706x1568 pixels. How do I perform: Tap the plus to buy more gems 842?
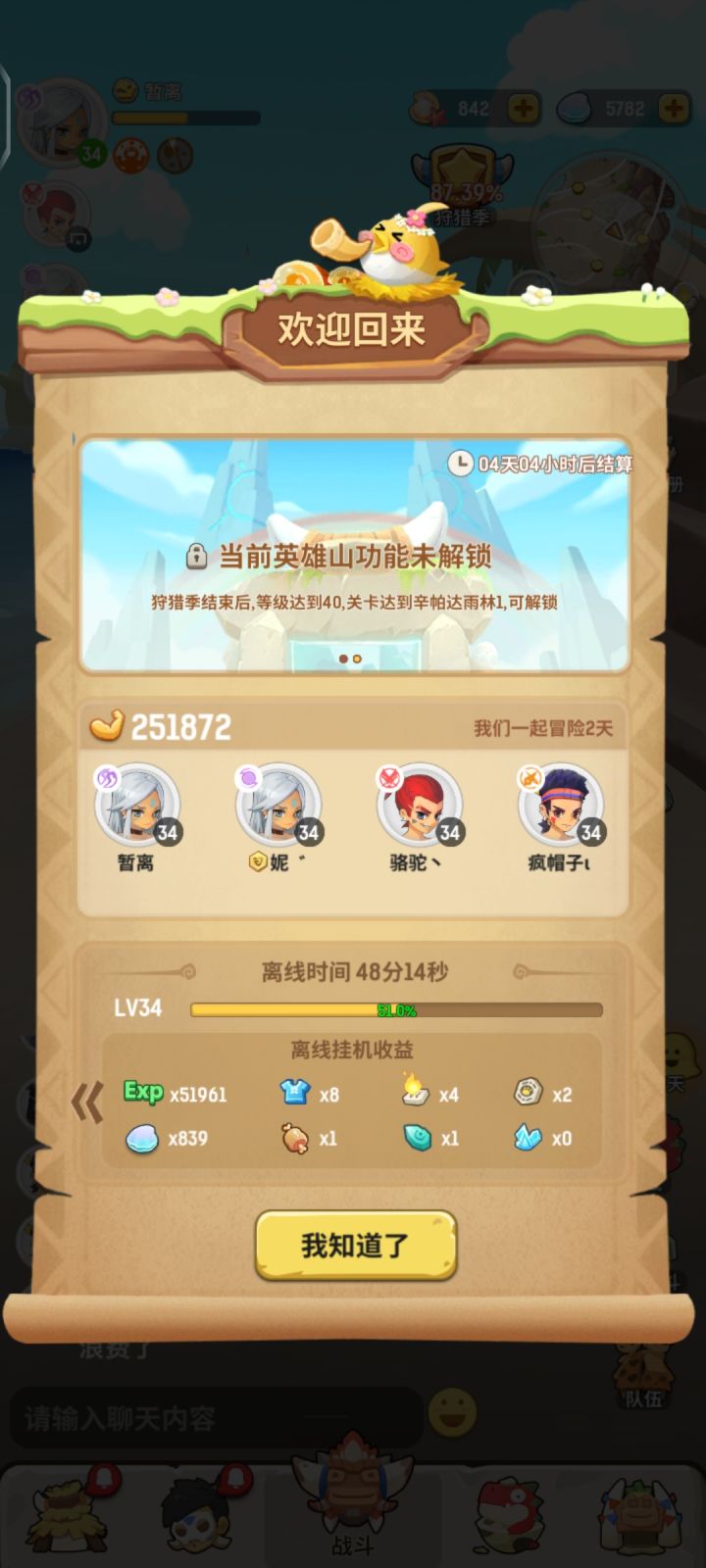point(520,108)
